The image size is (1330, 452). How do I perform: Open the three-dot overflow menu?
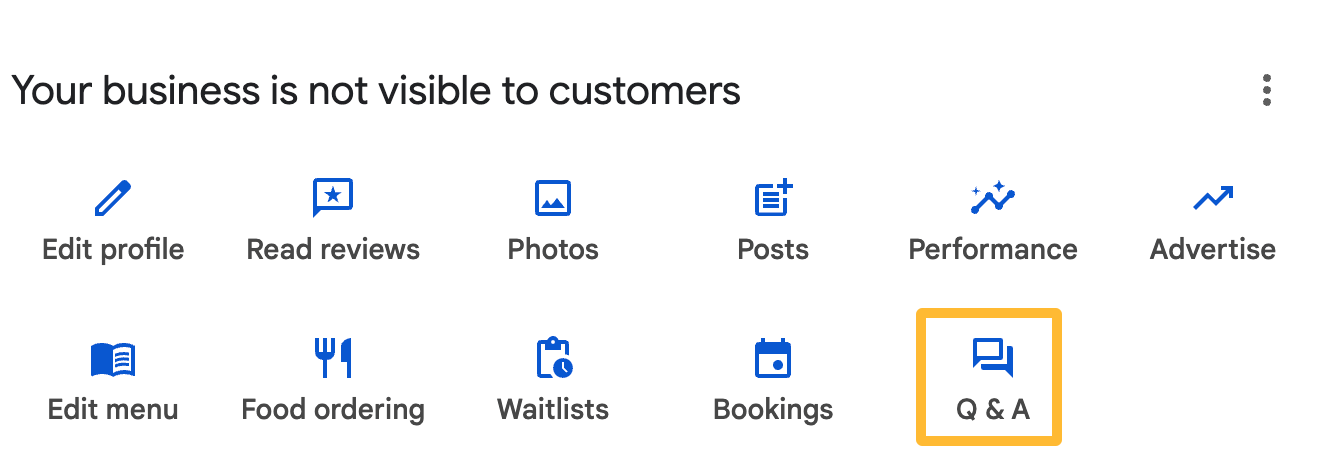(1267, 91)
